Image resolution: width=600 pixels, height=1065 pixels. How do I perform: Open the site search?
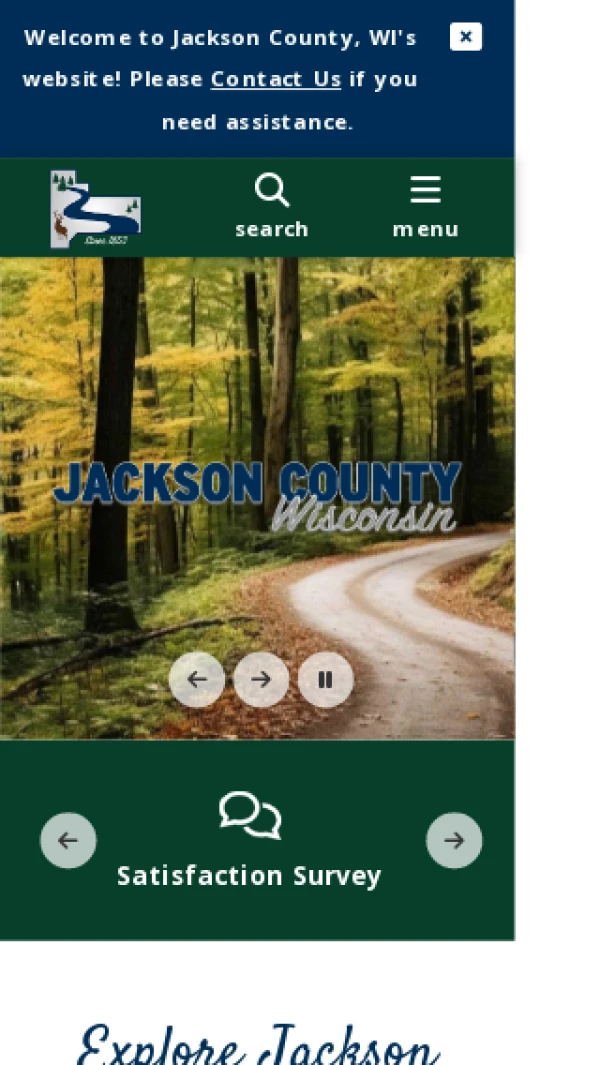[272, 206]
